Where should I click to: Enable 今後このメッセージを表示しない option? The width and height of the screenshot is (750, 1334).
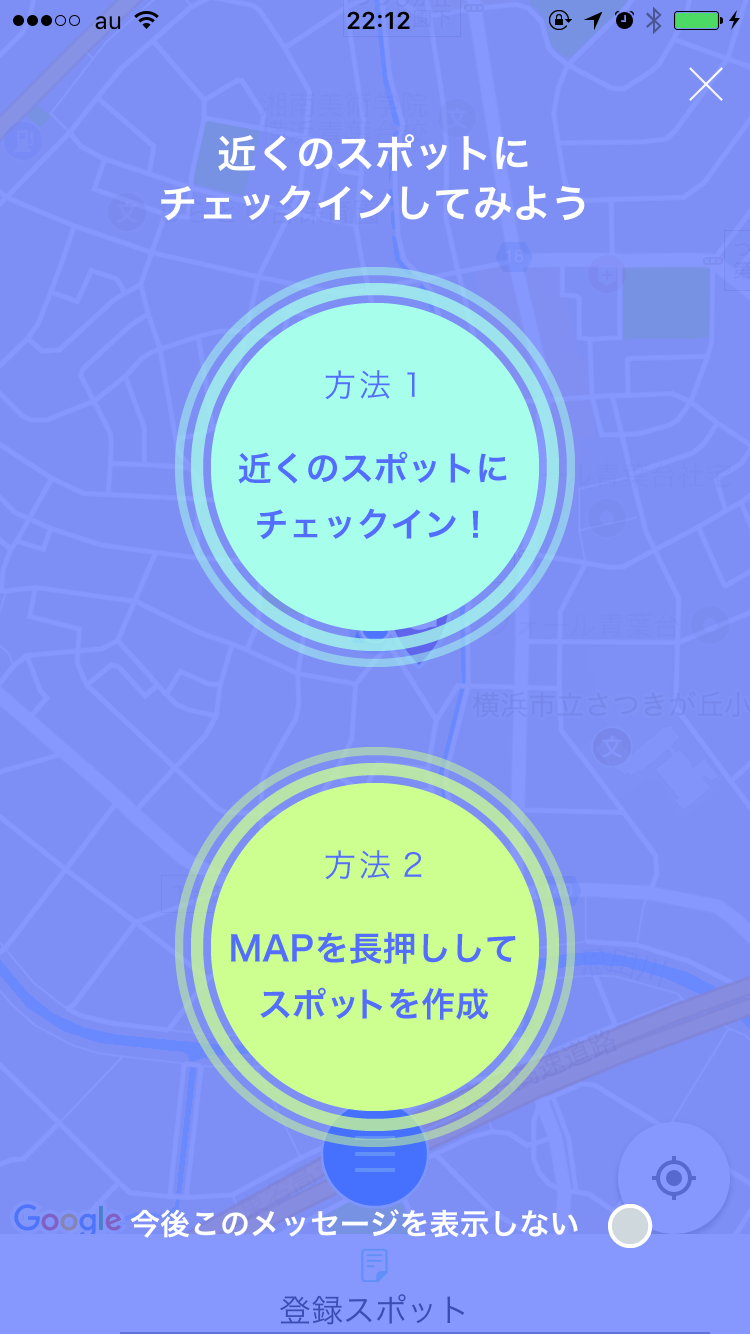pyautogui.click(x=630, y=1225)
